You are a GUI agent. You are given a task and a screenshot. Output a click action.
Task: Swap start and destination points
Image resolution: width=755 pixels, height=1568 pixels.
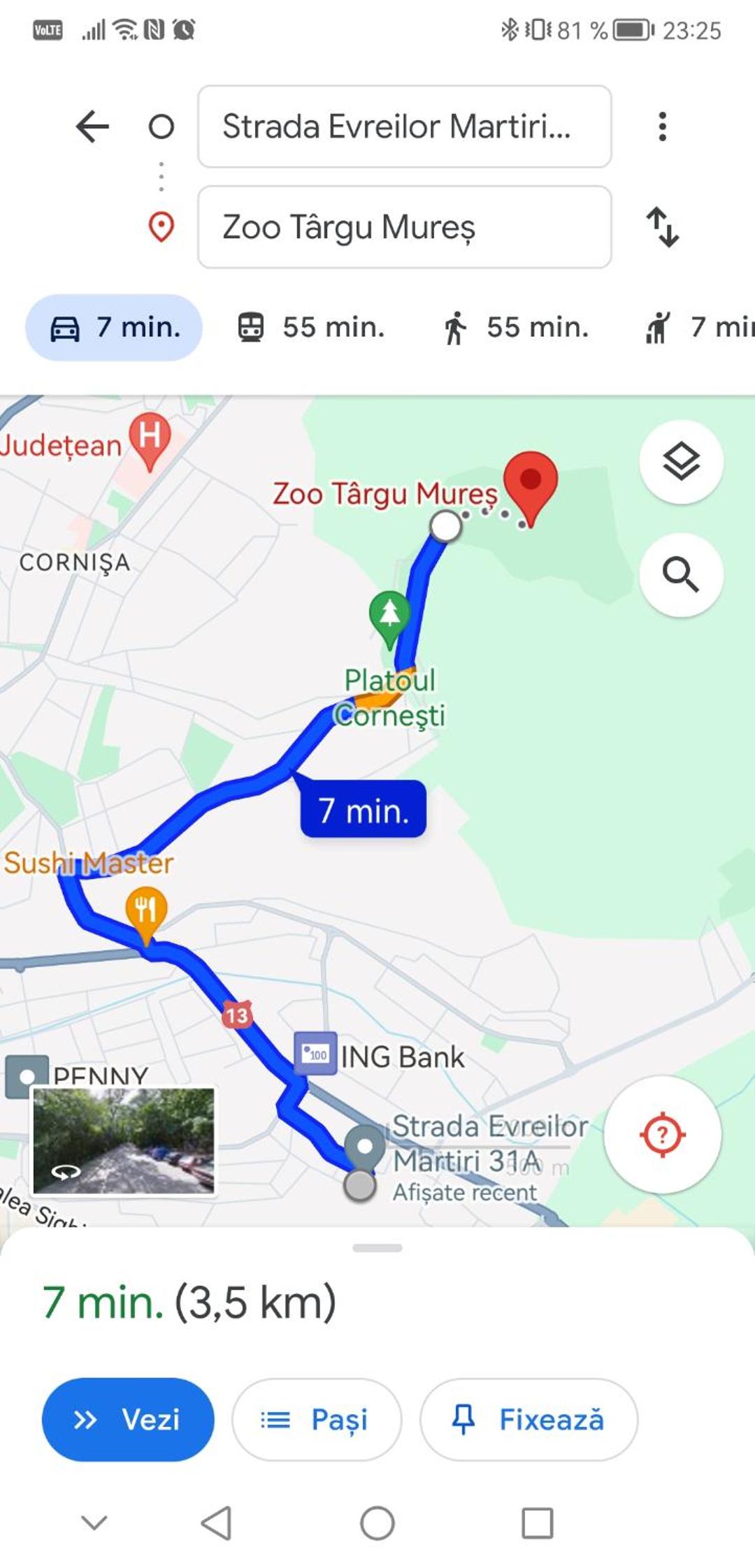click(x=662, y=227)
